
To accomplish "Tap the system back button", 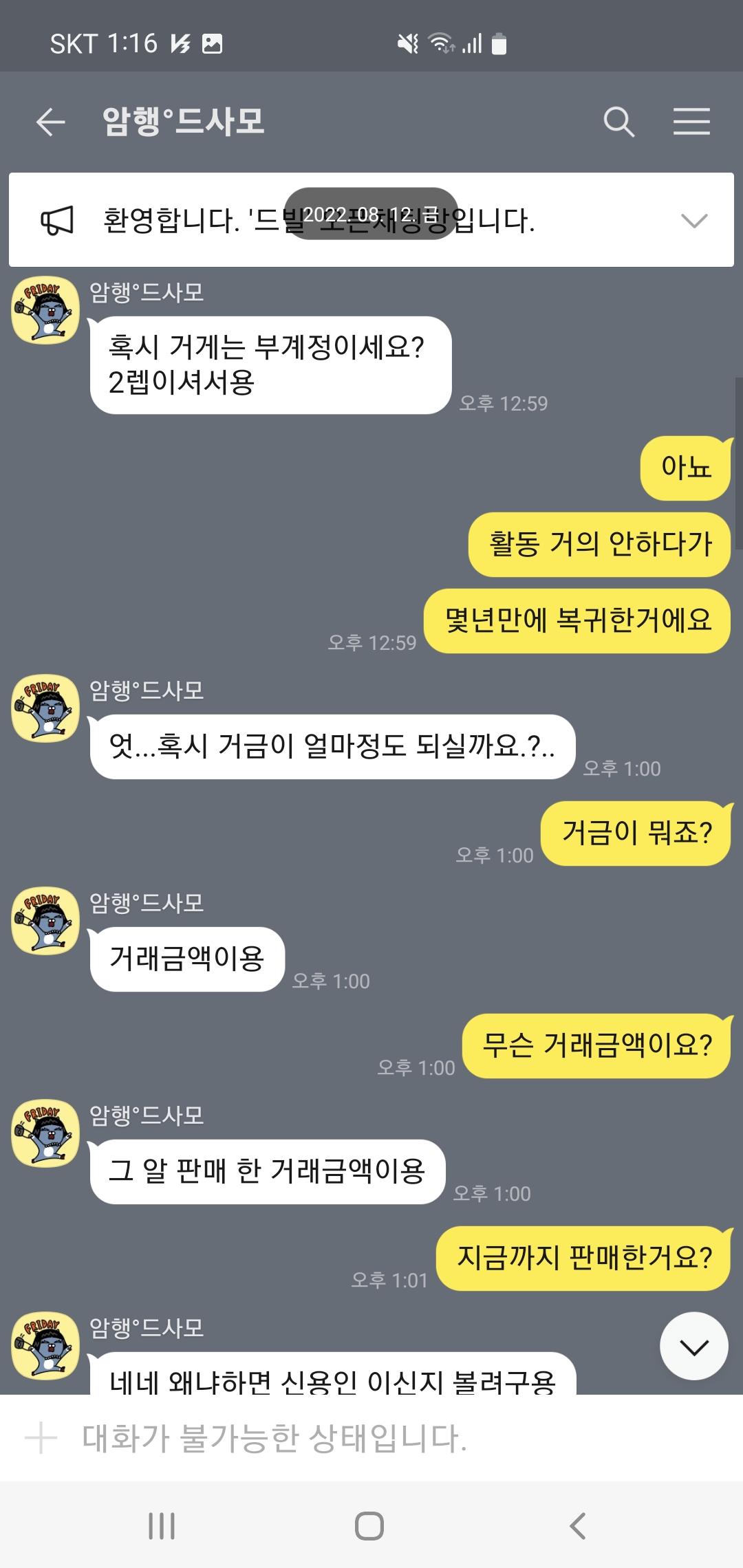I will pyautogui.click(x=578, y=1526).
